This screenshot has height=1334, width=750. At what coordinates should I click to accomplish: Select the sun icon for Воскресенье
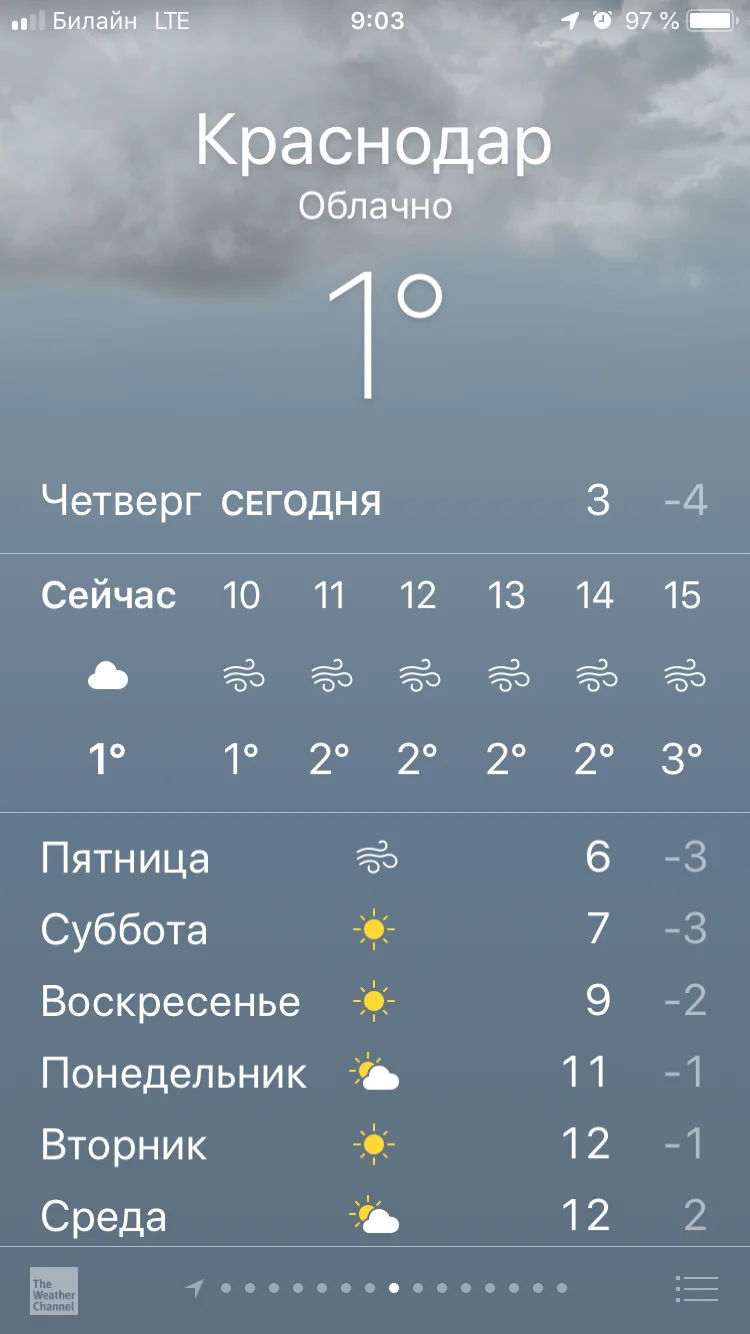375,1000
